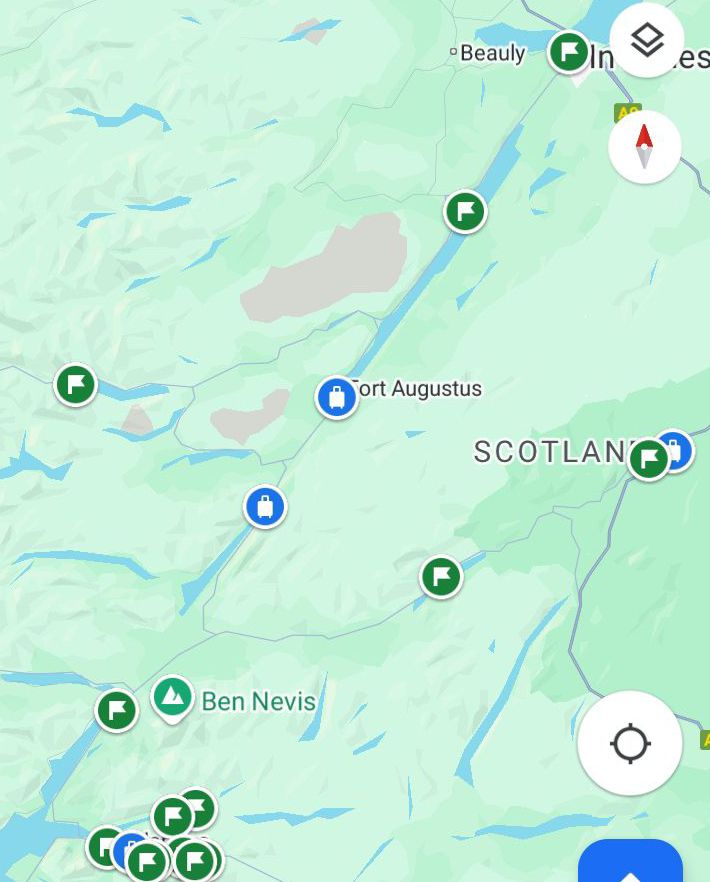The image size is (710, 882).
Task: Expand the blue bottom panel arrow
Action: [630, 866]
